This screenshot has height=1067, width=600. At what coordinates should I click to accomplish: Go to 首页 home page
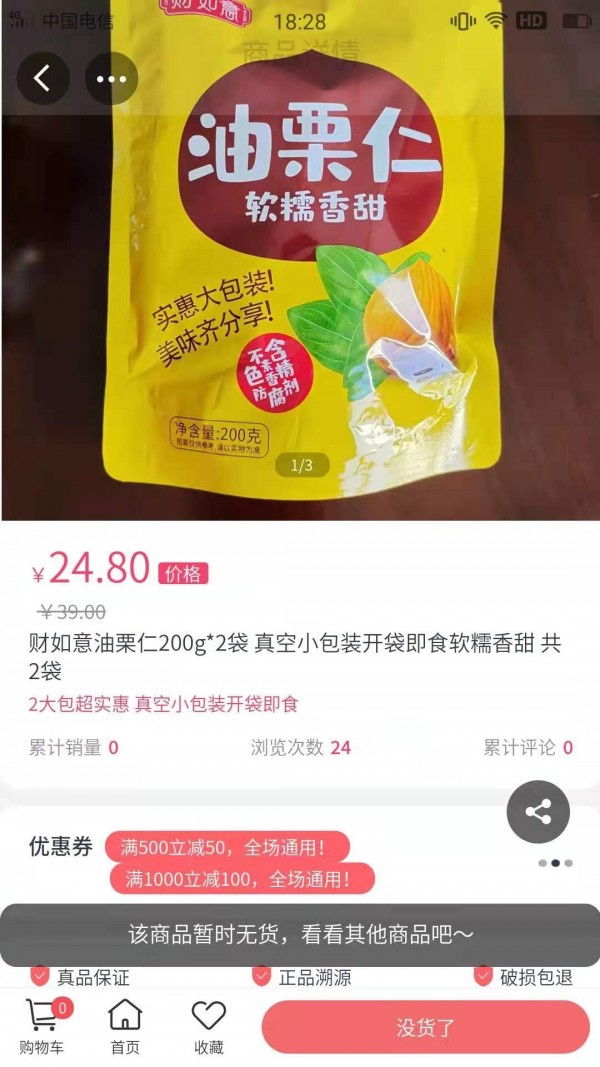[x=125, y=1025]
